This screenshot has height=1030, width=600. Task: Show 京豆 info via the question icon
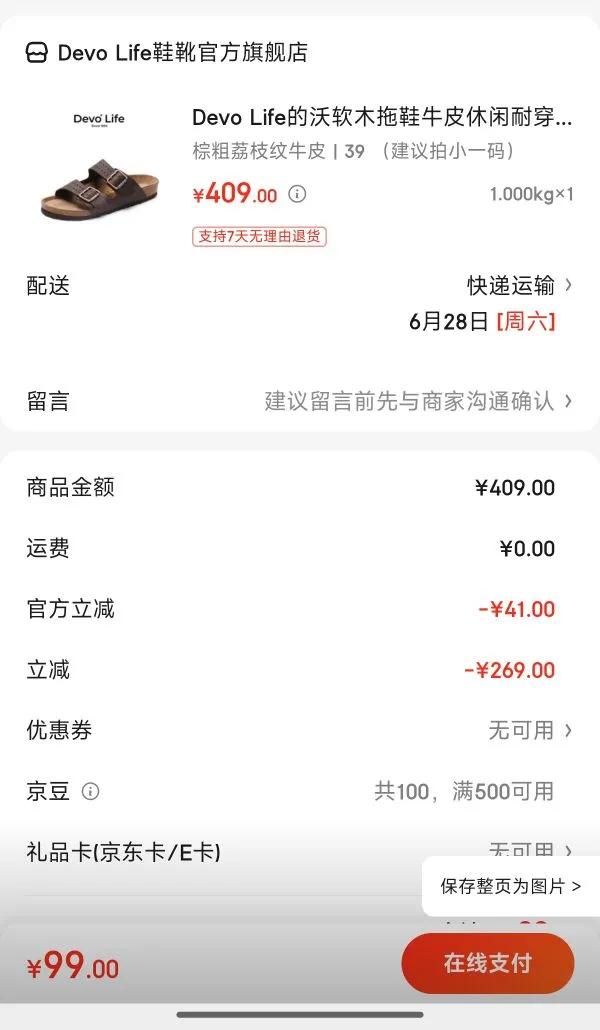click(x=91, y=792)
